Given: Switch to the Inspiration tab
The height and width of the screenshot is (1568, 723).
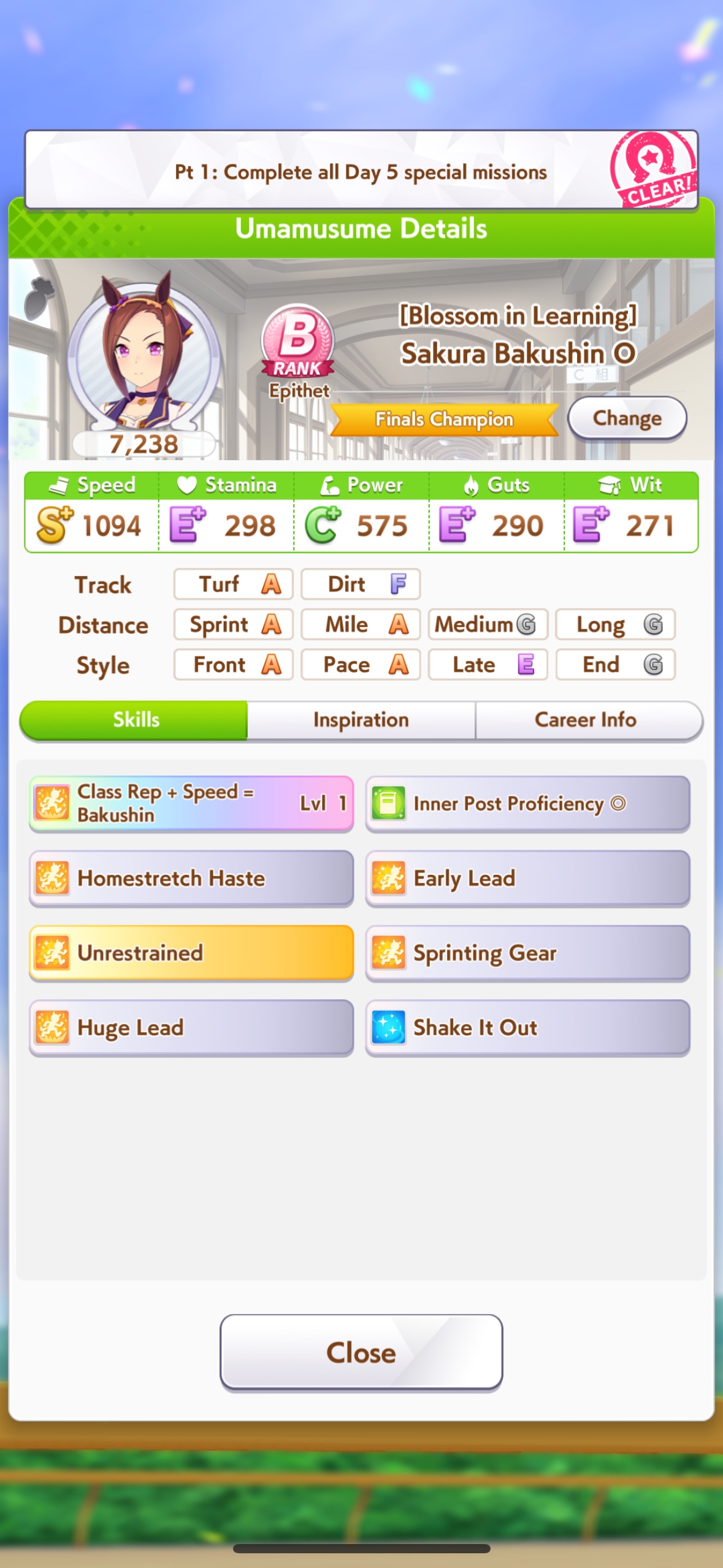Looking at the screenshot, I should coord(361,720).
